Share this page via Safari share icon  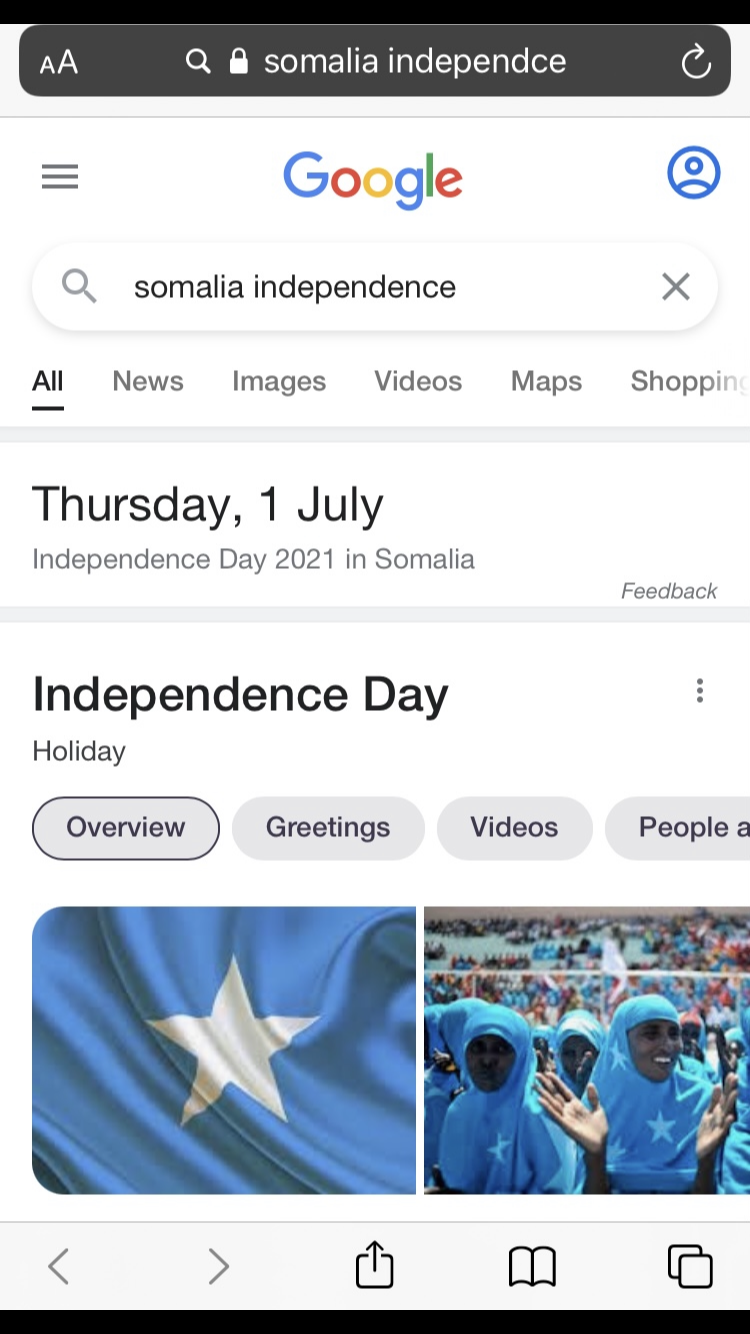[375, 1266]
